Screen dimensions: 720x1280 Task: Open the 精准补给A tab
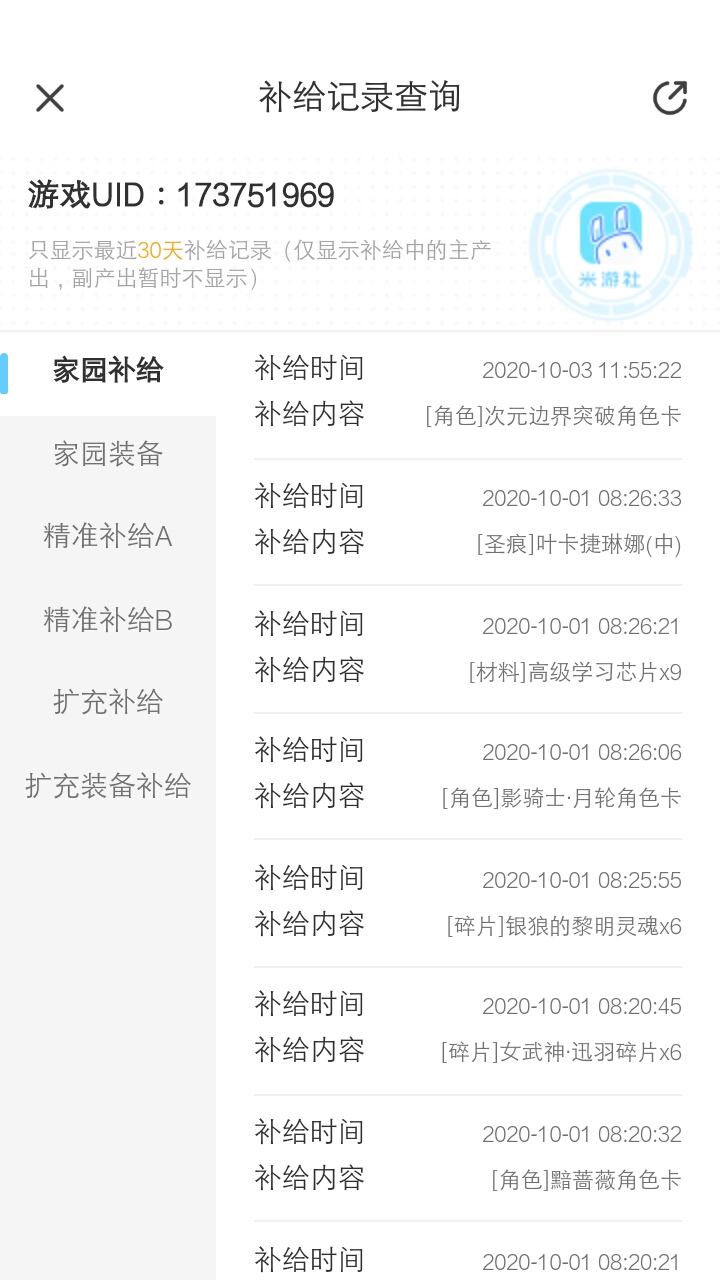click(x=108, y=537)
